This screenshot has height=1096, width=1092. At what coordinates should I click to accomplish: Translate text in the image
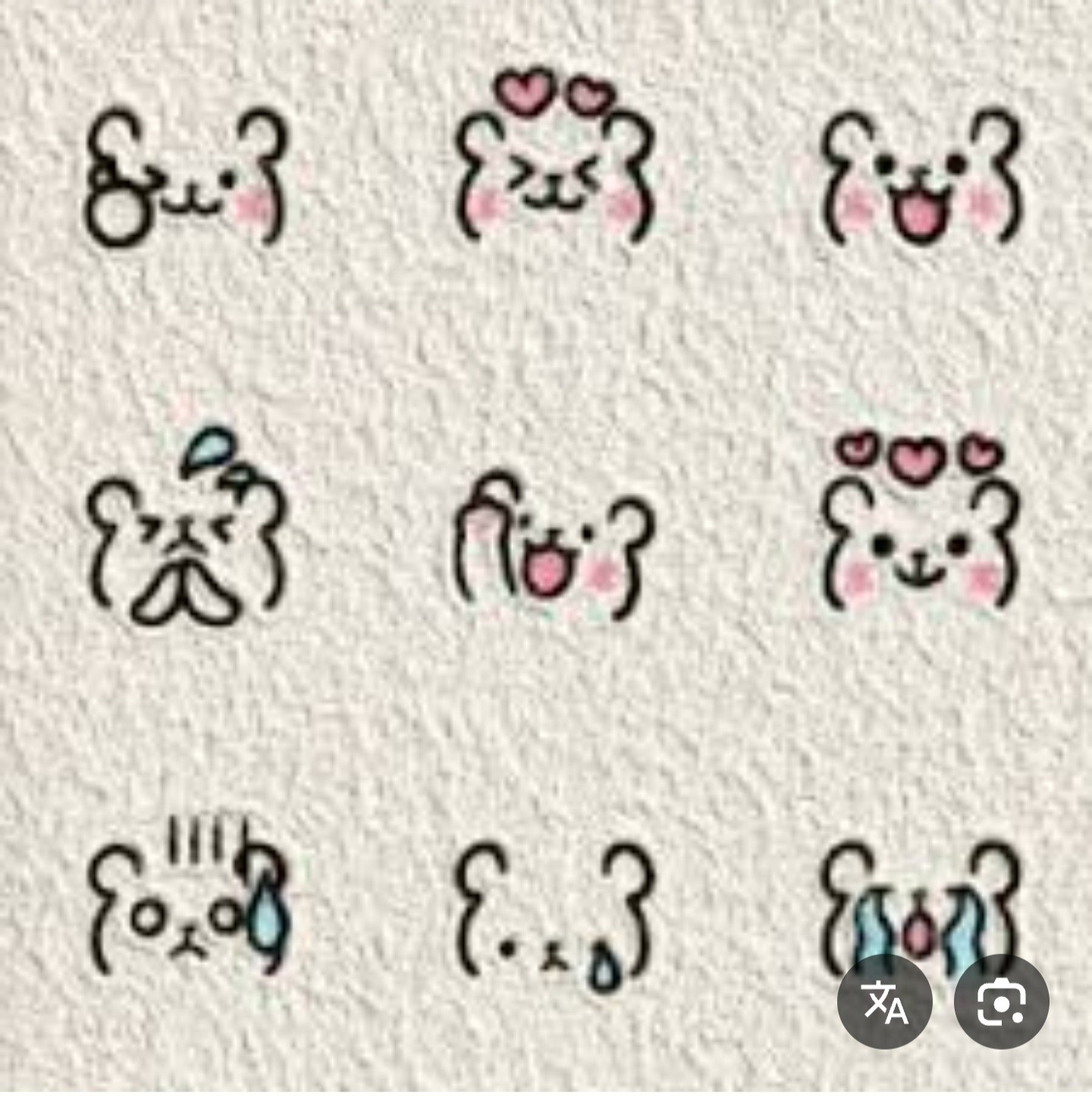(884, 1001)
